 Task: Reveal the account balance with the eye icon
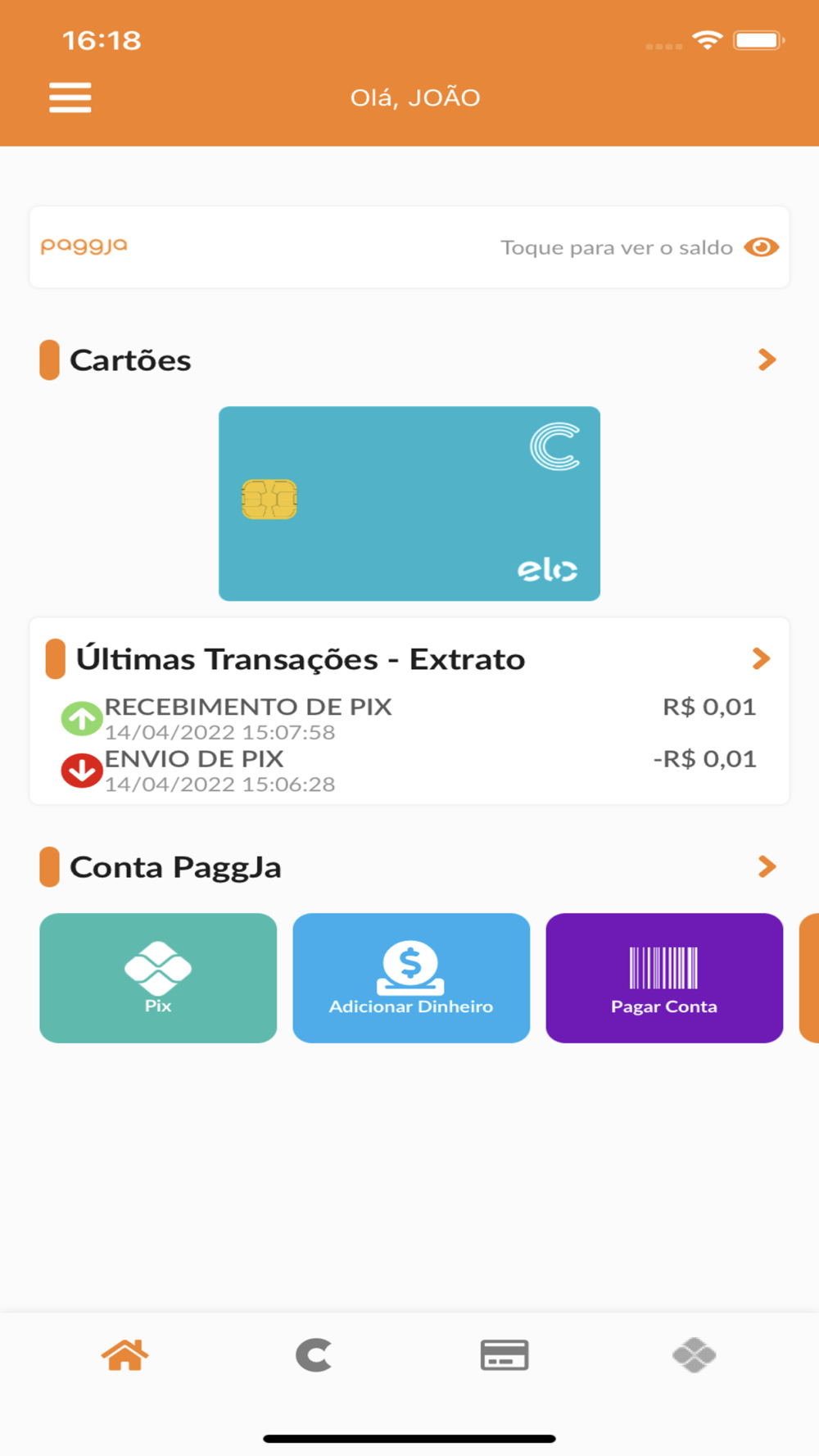pos(761,247)
